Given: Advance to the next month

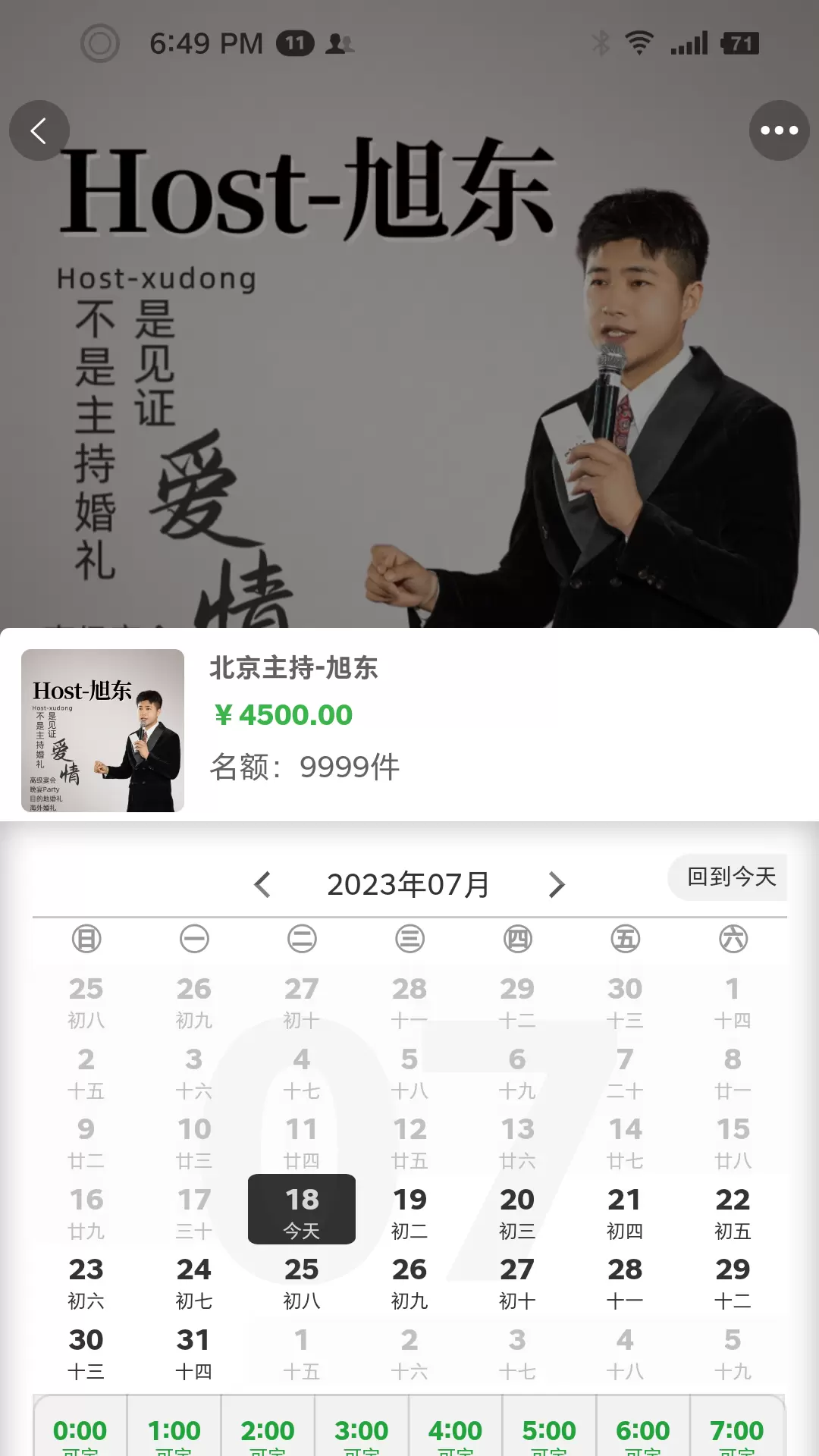Looking at the screenshot, I should 557,884.
